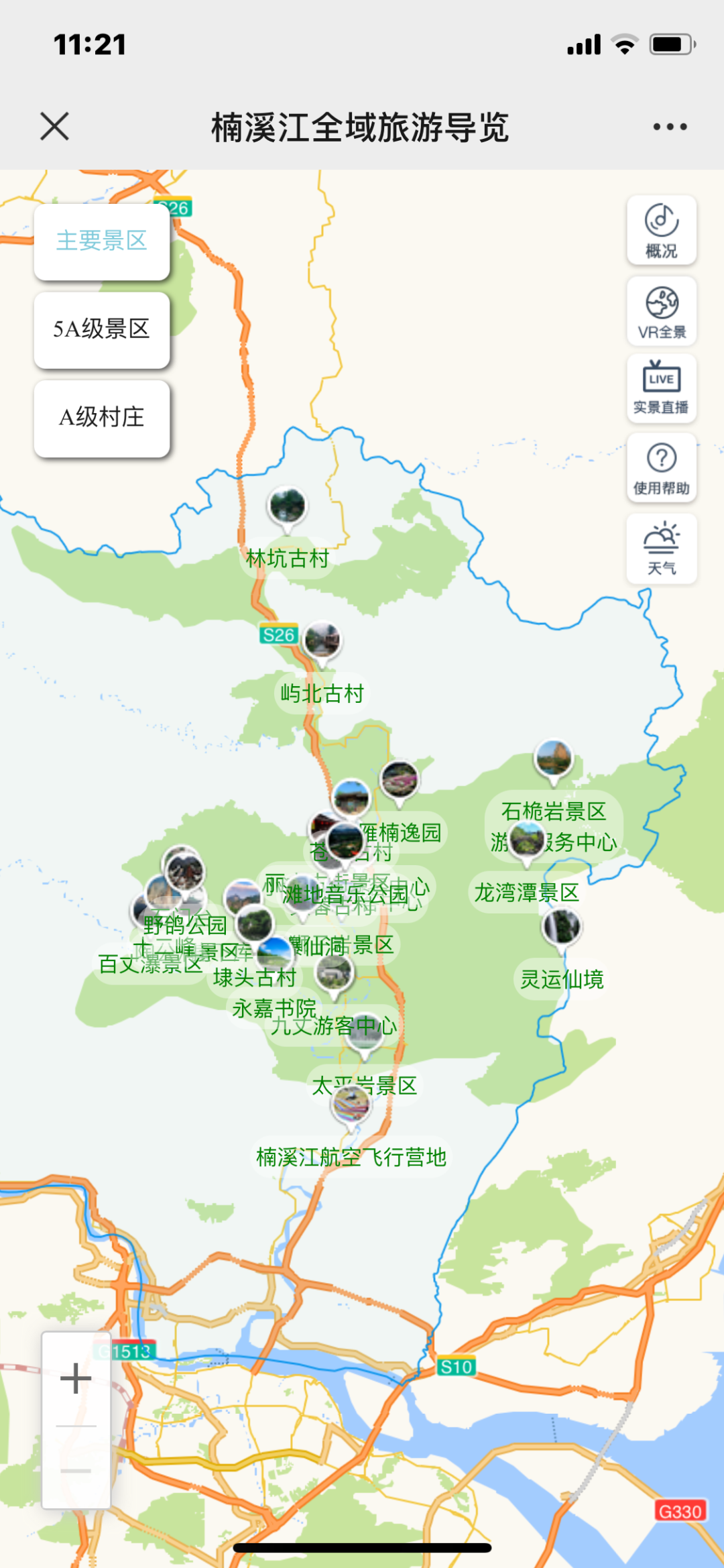
Task: Zoom out the map with minus button
Action: [x=76, y=1471]
